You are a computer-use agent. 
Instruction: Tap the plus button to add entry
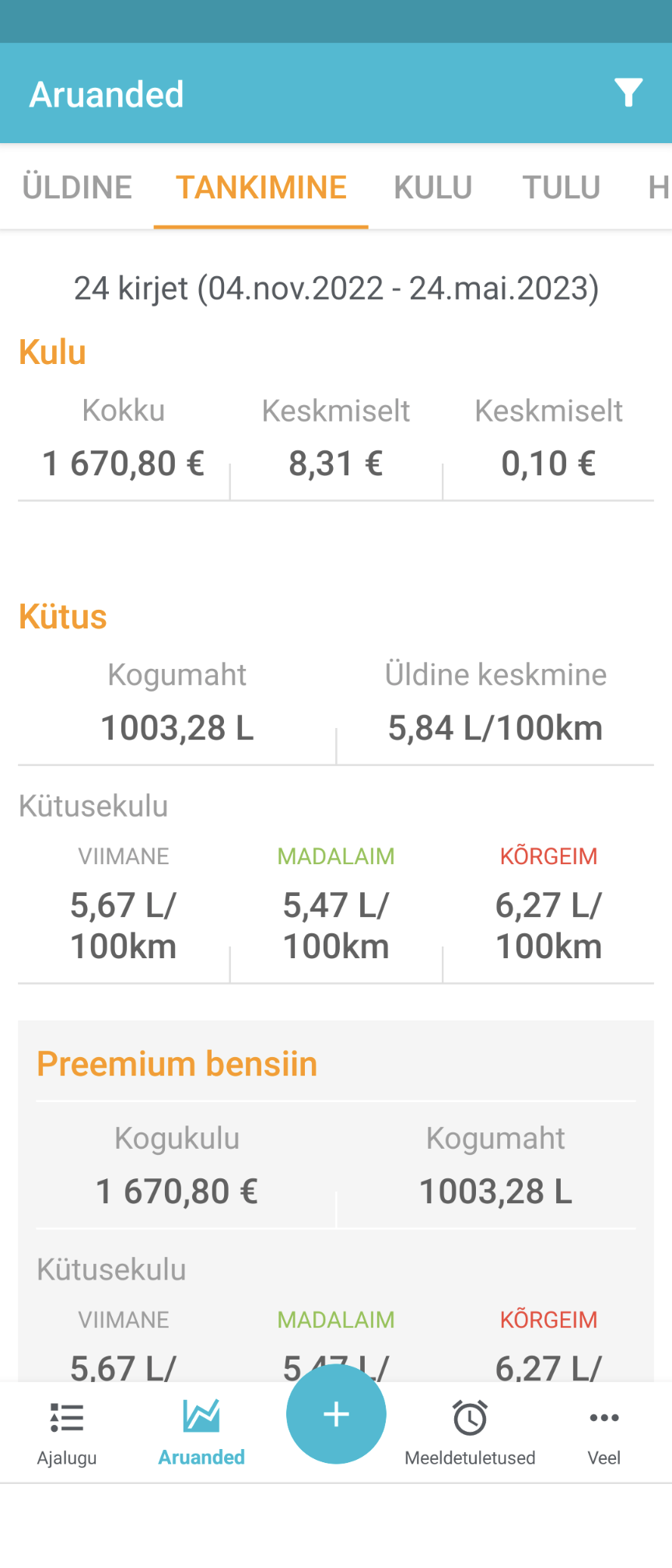pos(336,1414)
